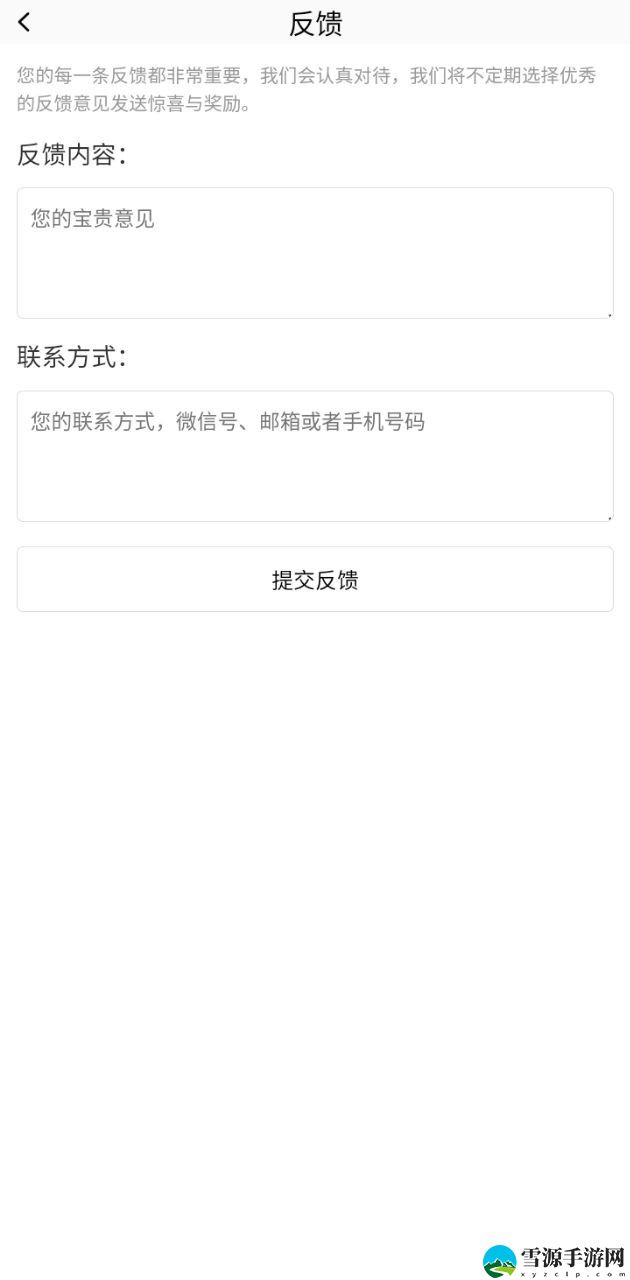This screenshot has height=1280, width=630.
Task: Go back using the top-left arrow
Action: tap(24, 22)
